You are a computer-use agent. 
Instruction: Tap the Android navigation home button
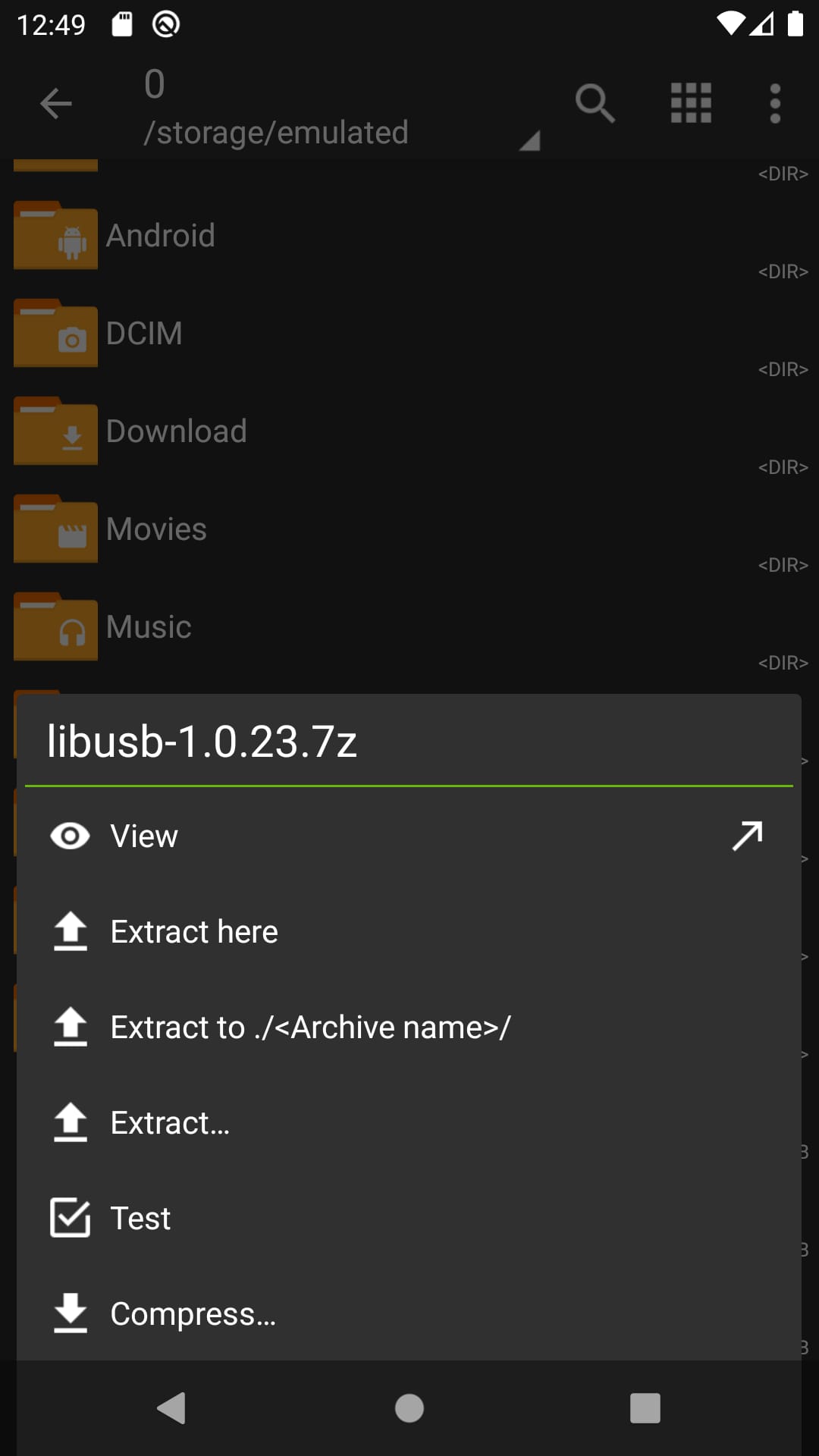pyautogui.click(x=409, y=1408)
